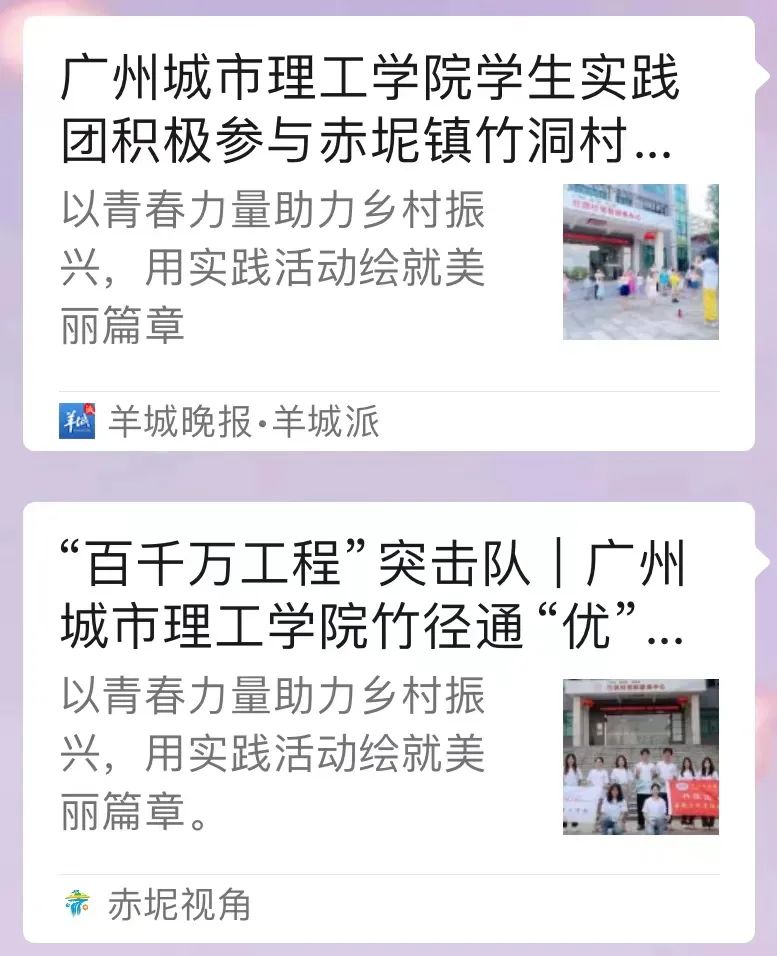Open the article about 赤坭镇竹洞村 student practice
Viewport: 777px width, 956px height.
370,110
